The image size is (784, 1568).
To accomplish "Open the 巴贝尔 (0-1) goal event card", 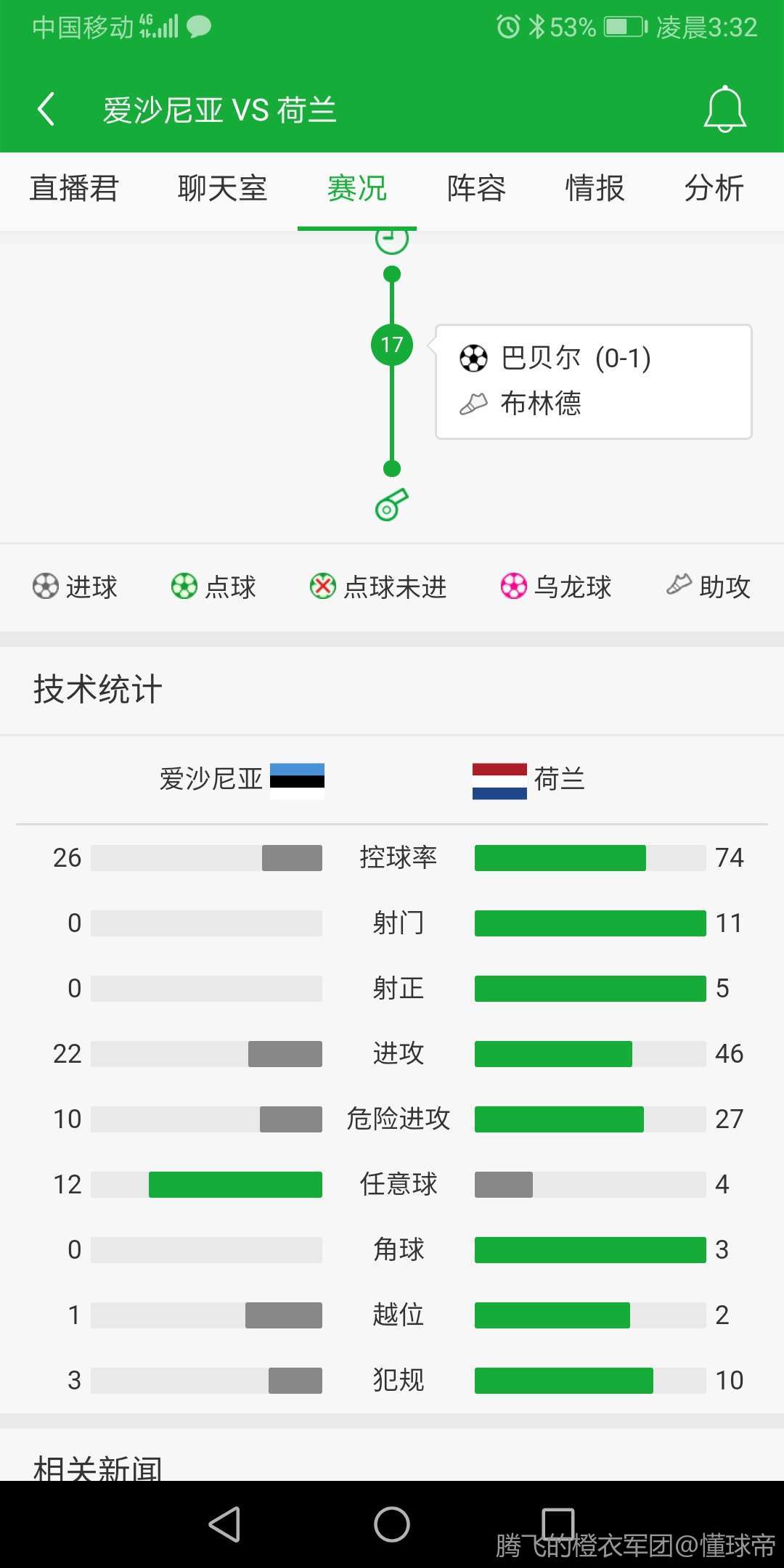I will tap(593, 381).
